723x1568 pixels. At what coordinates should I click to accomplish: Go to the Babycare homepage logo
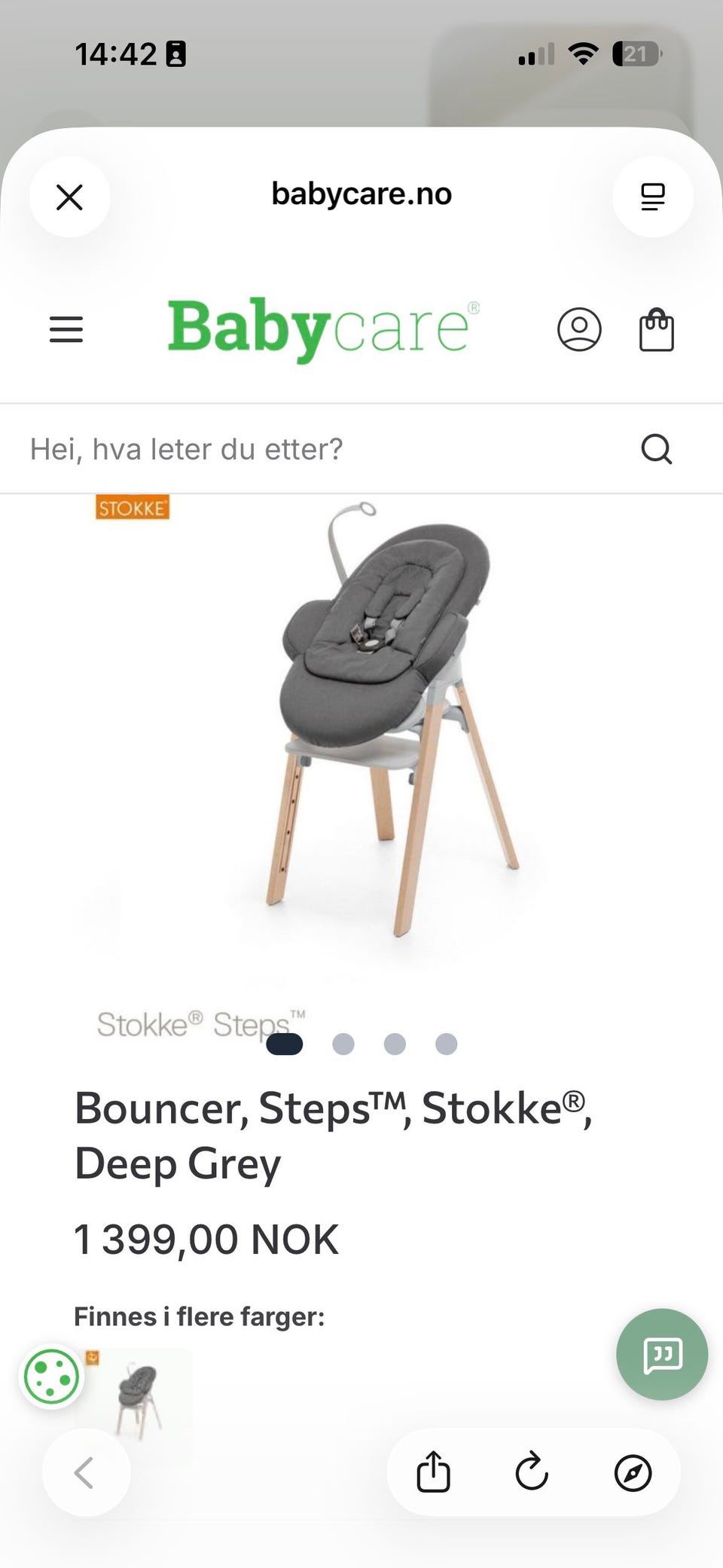324,329
